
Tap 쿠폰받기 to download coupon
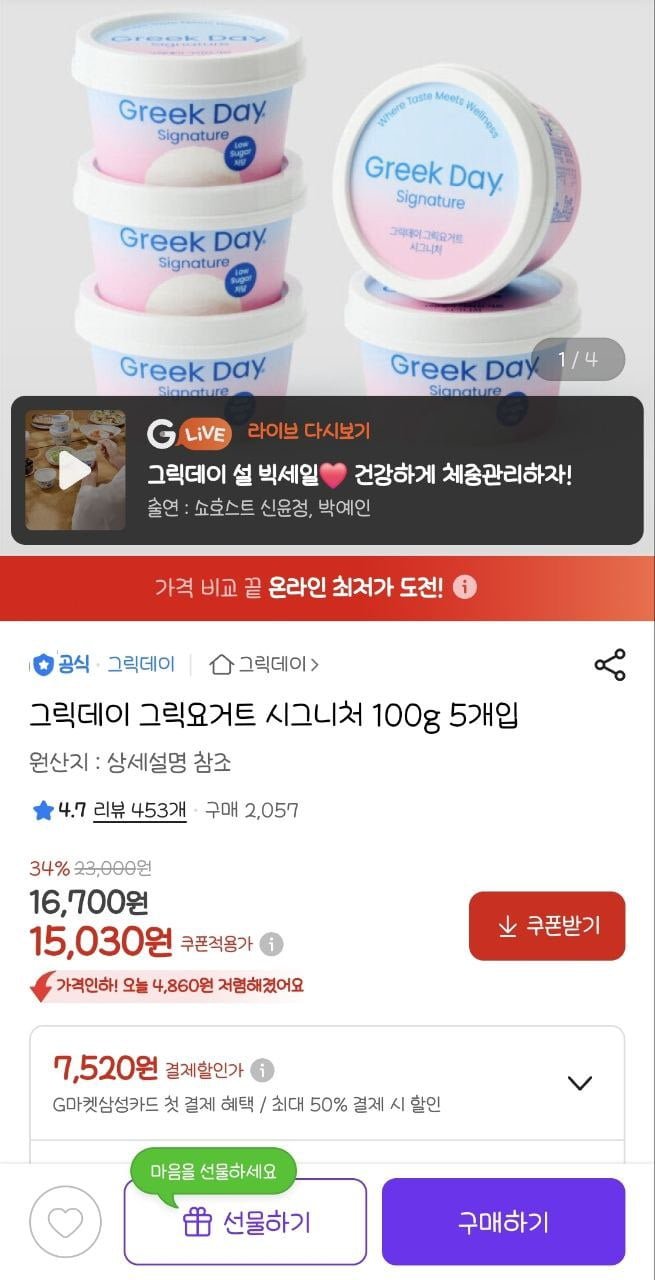(x=547, y=926)
